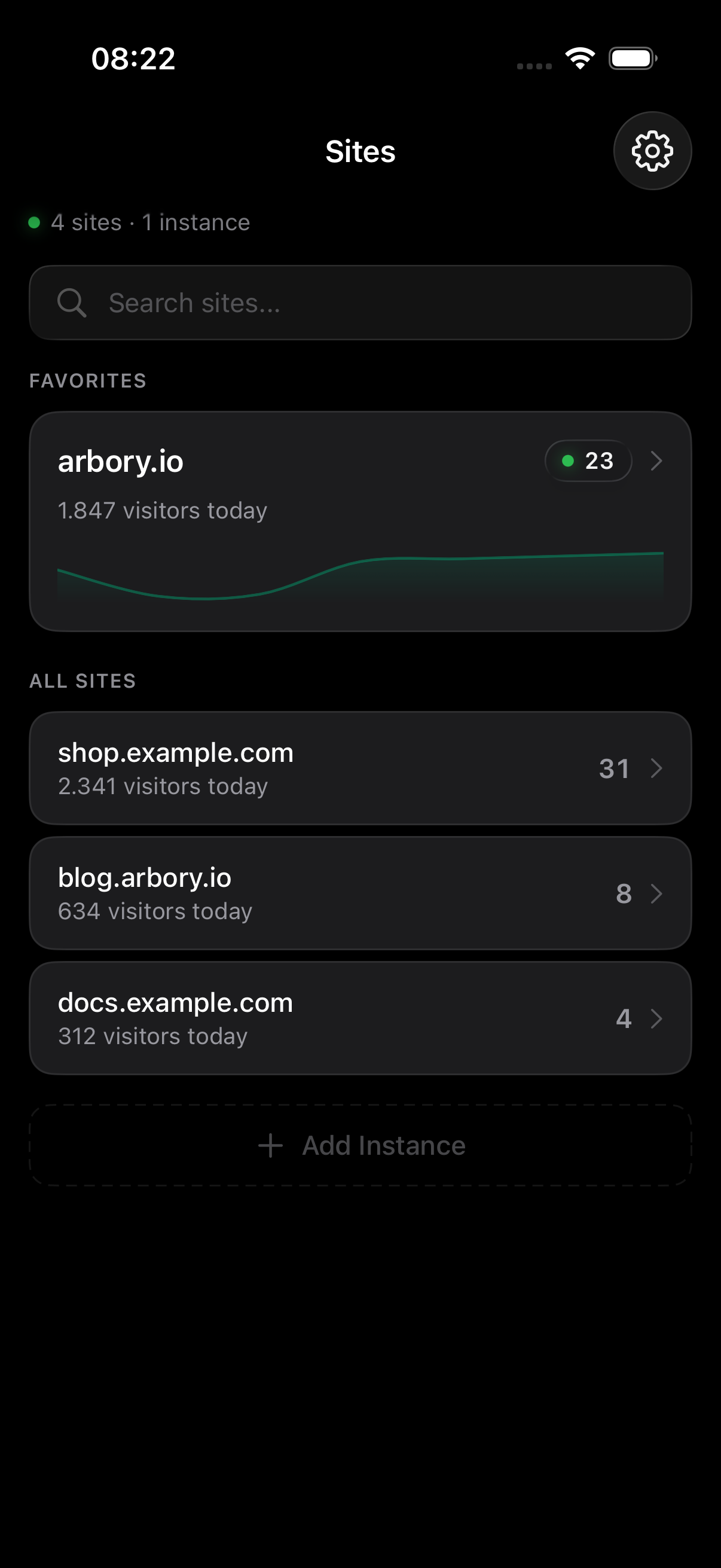Screen dimensions: 721x1568
Task: Select the FAVORITES section header
Action: pos(87,380)
